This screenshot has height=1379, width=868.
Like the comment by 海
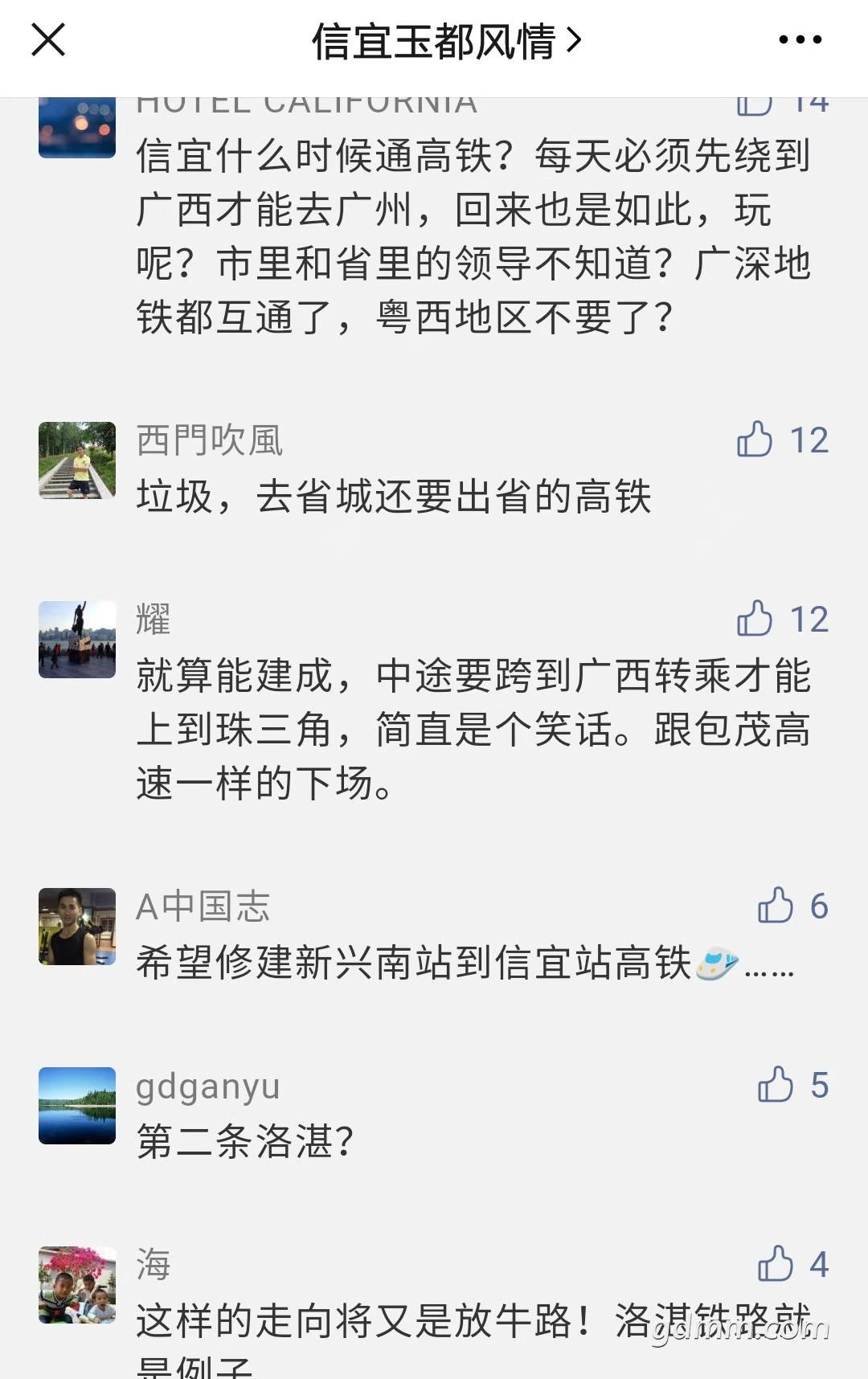click(x=776, y=1264)
